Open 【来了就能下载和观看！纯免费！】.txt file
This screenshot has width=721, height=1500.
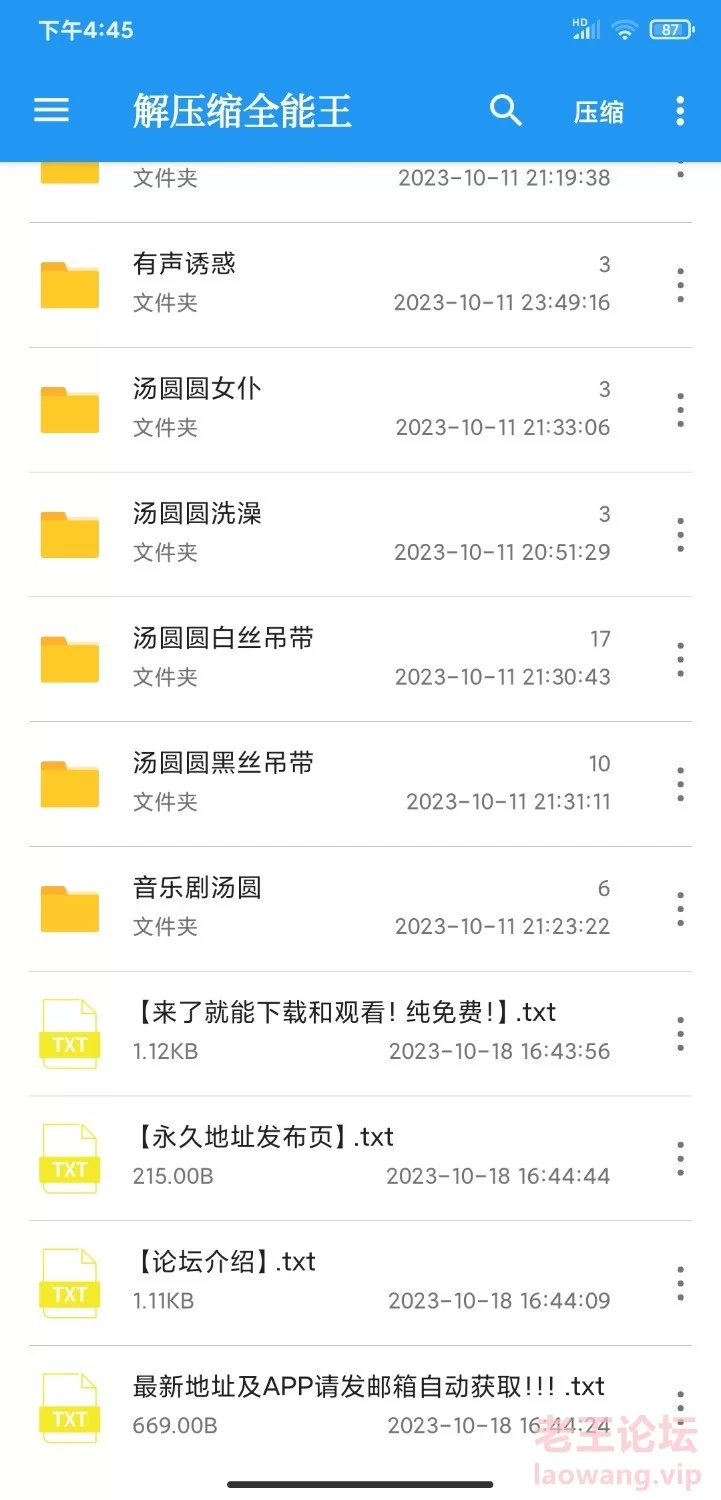(x=360, y=1034)
